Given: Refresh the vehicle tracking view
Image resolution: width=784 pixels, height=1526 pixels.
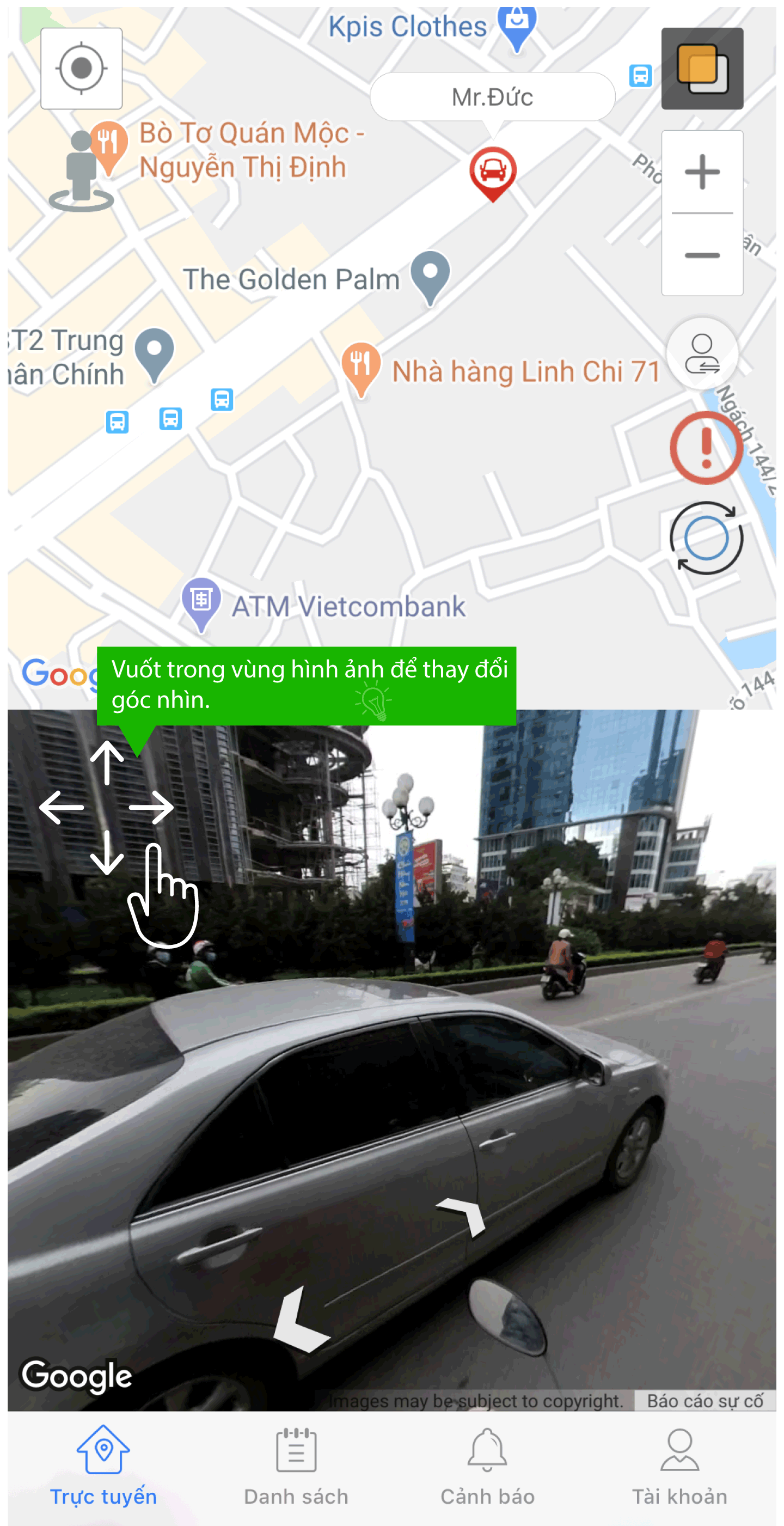Looking at the screenshot, I should tap(706, 538).
